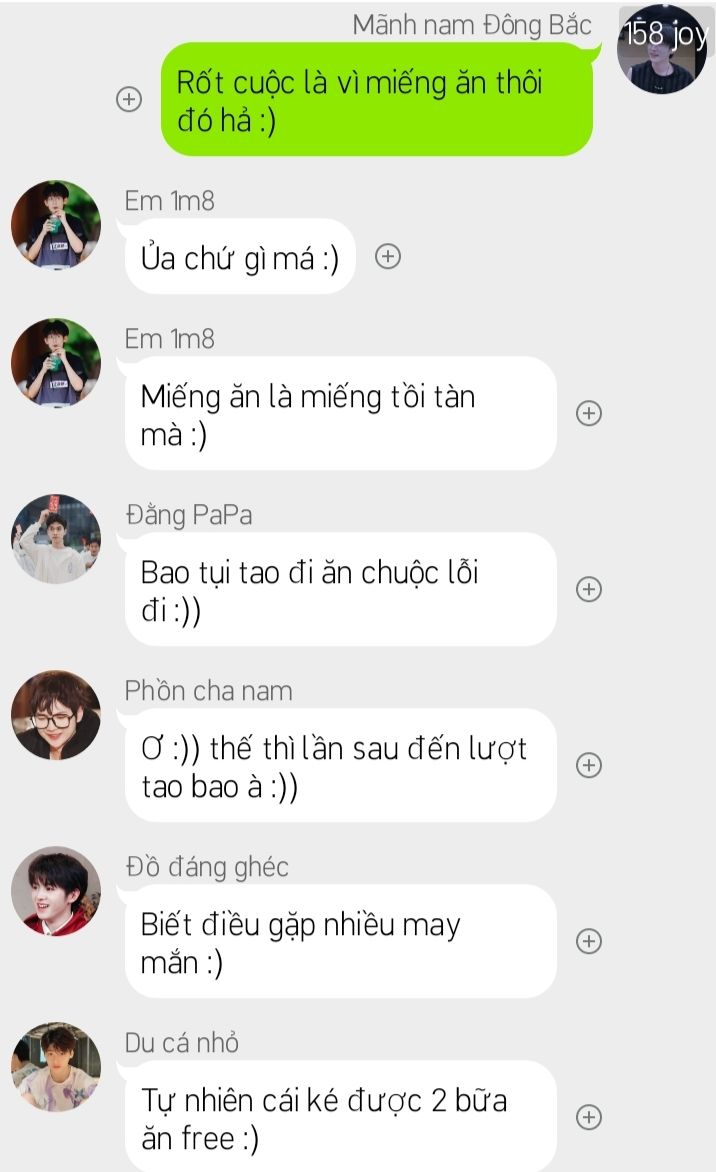Add reaction to 'Ủa chứ gì má' message
Viewport: 716px width, 1172px height.
387,256
